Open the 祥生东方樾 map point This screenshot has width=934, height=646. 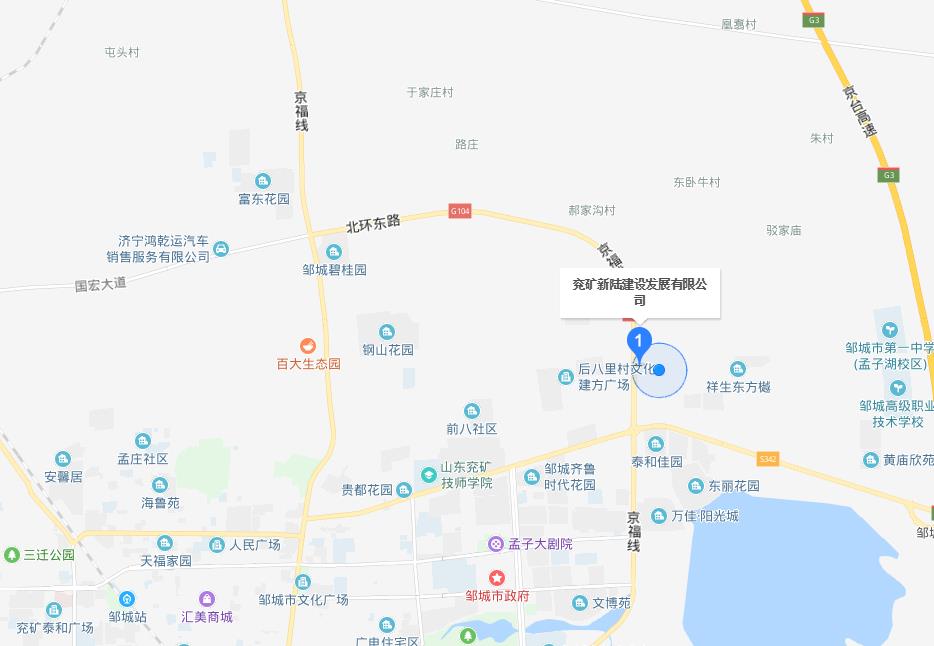click(x=738, y=369)
